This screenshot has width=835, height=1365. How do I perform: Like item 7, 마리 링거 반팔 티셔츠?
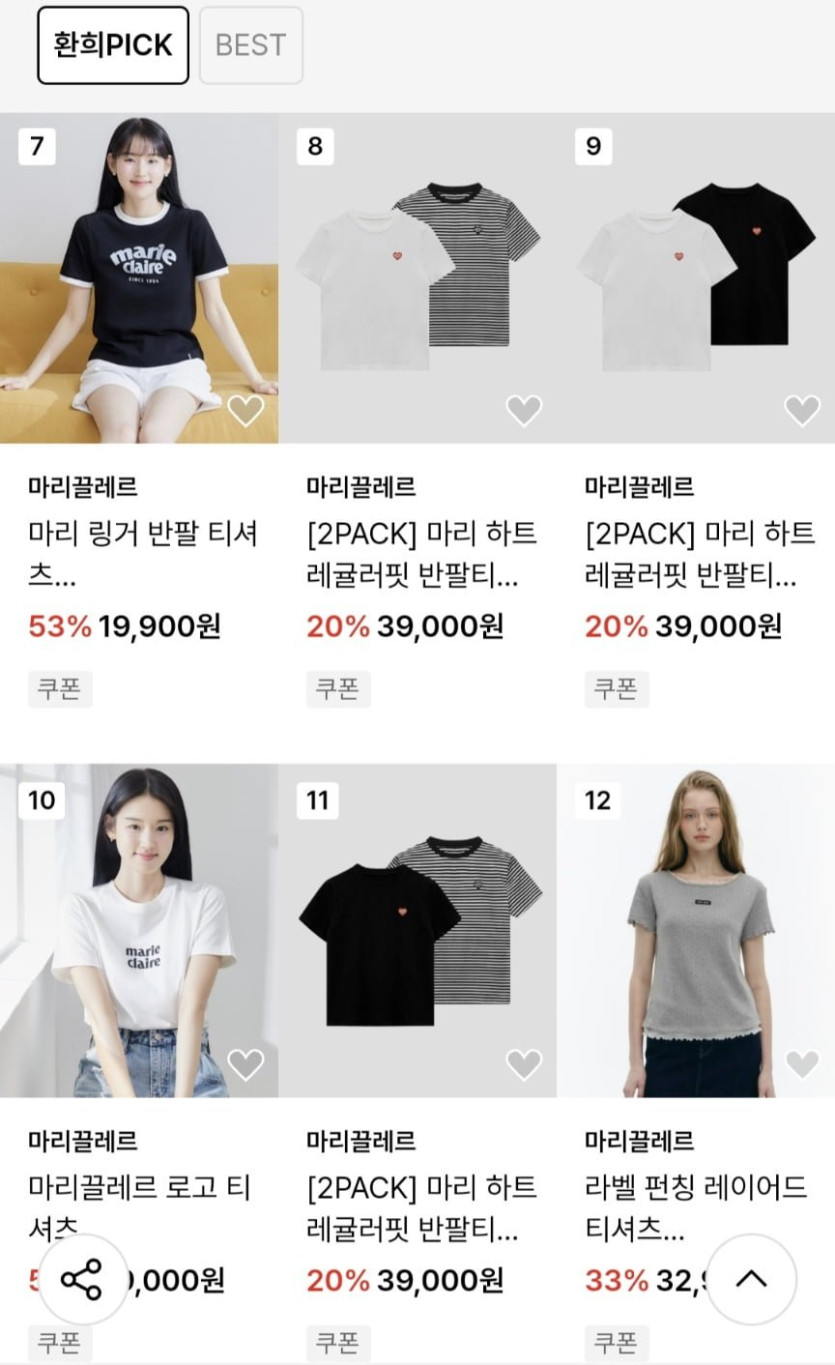click(245, 410)
